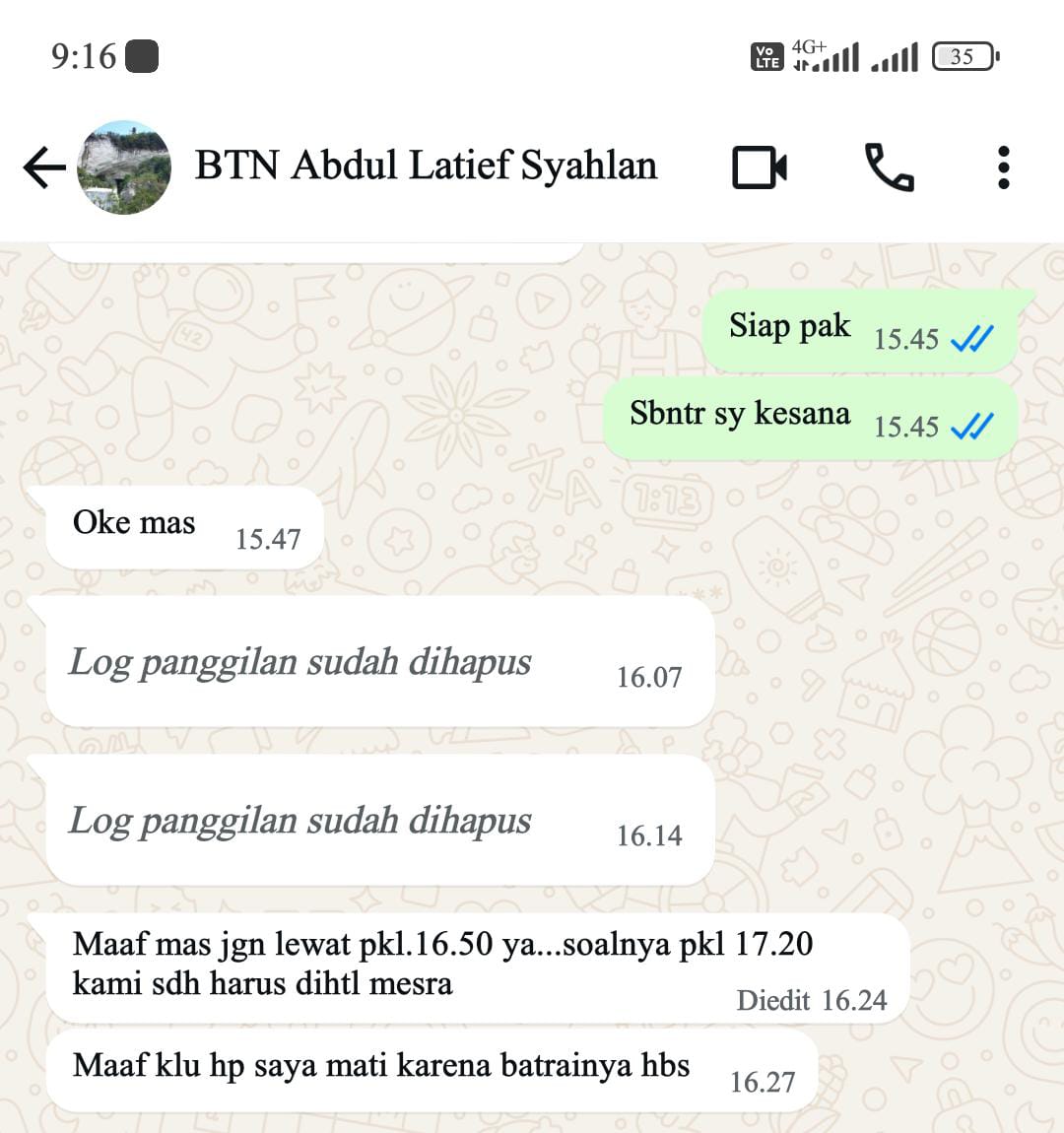Start a video call
Screen dimensions: 1064x1133
pos(760,167)
